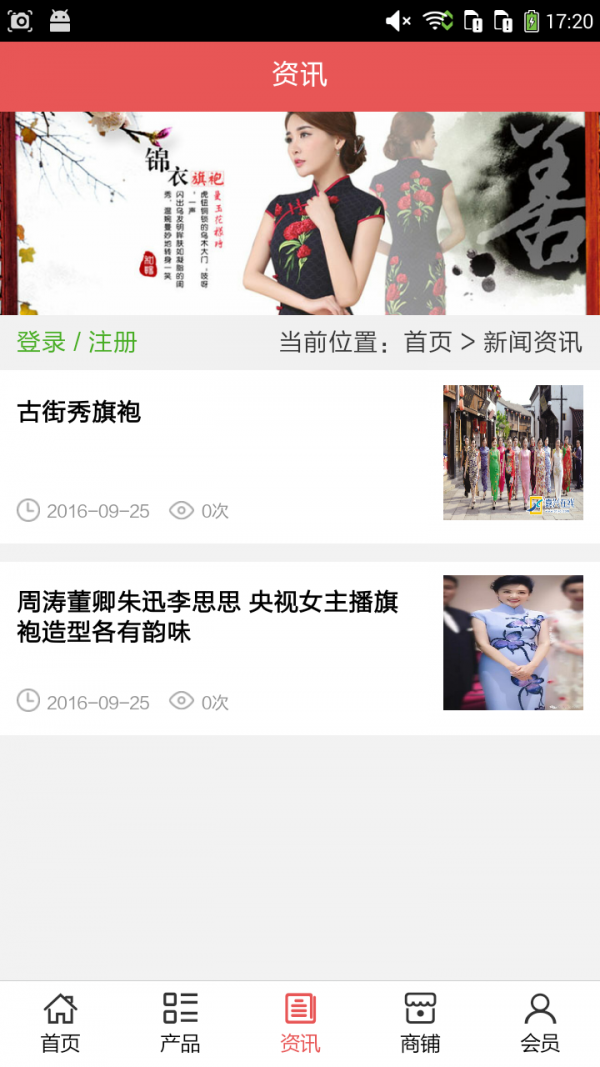600x1067 pixels.
Task: Open the cheongsam promotional banner
Action: pyautogui.click(x=300, y=213)
